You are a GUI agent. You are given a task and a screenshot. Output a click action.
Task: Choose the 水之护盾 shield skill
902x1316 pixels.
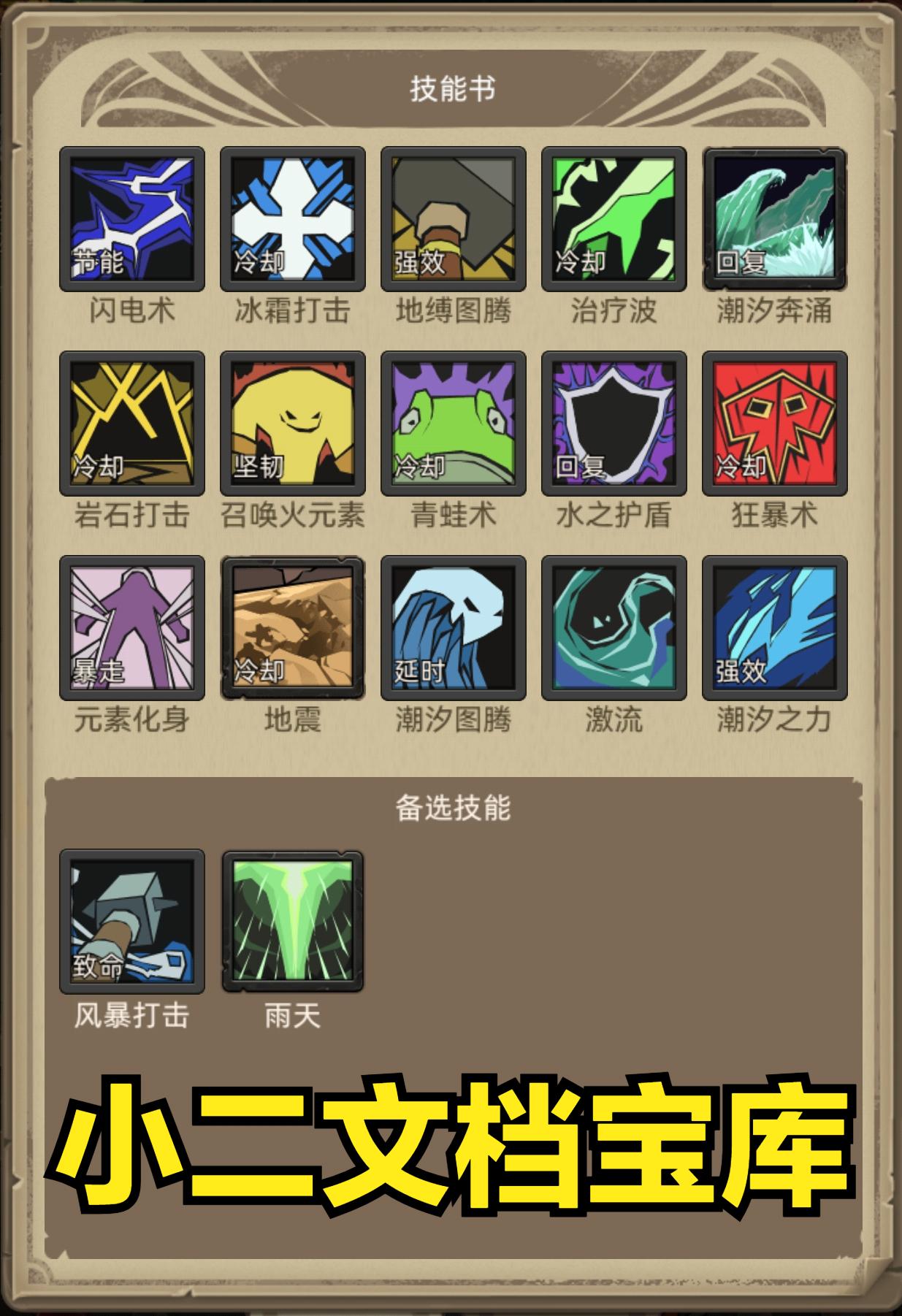(x=614, y=424)
